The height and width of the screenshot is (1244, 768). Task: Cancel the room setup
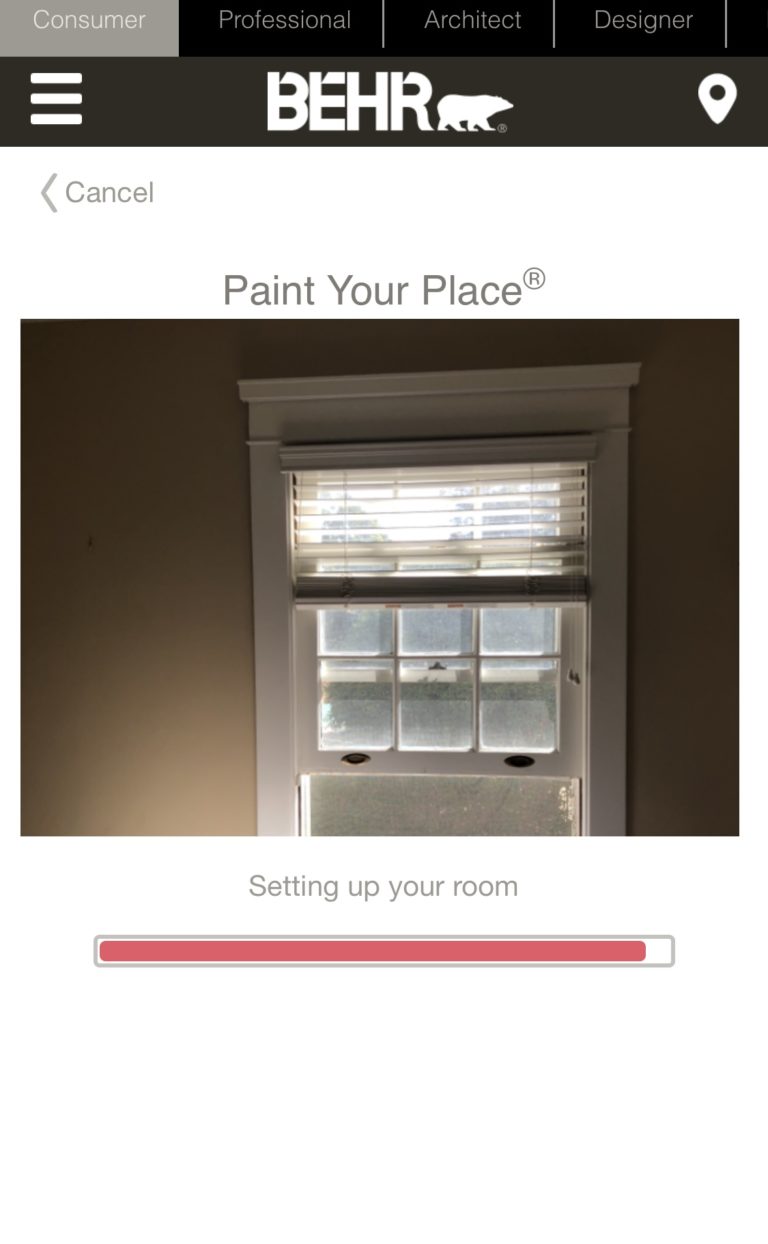coord(97,192)
